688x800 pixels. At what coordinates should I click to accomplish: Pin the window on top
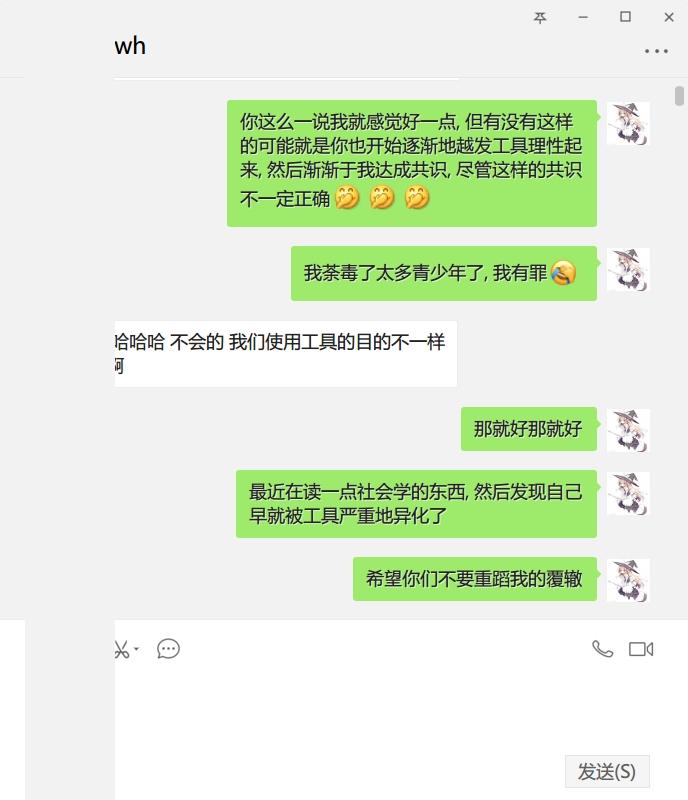(x=540, y=17)
